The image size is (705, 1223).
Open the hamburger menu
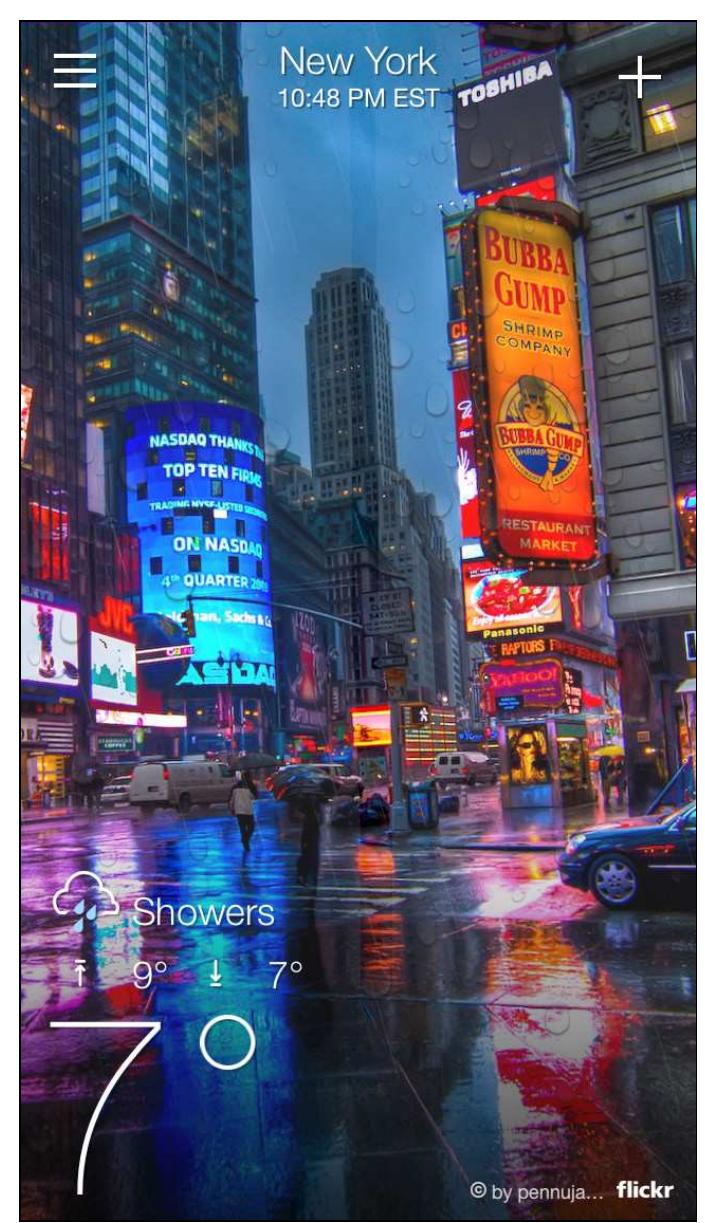(75, 71)
